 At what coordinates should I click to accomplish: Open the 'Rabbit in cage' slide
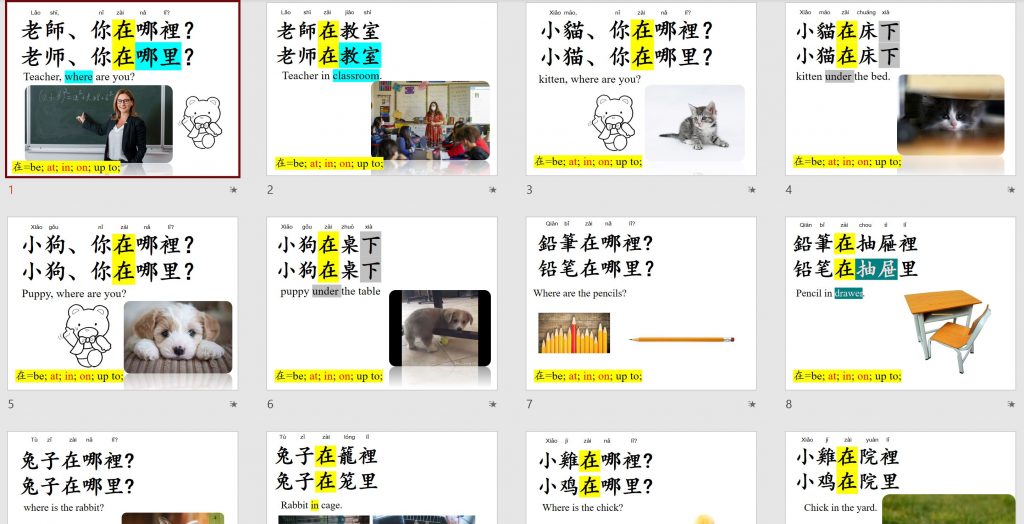tap(382, 480)
